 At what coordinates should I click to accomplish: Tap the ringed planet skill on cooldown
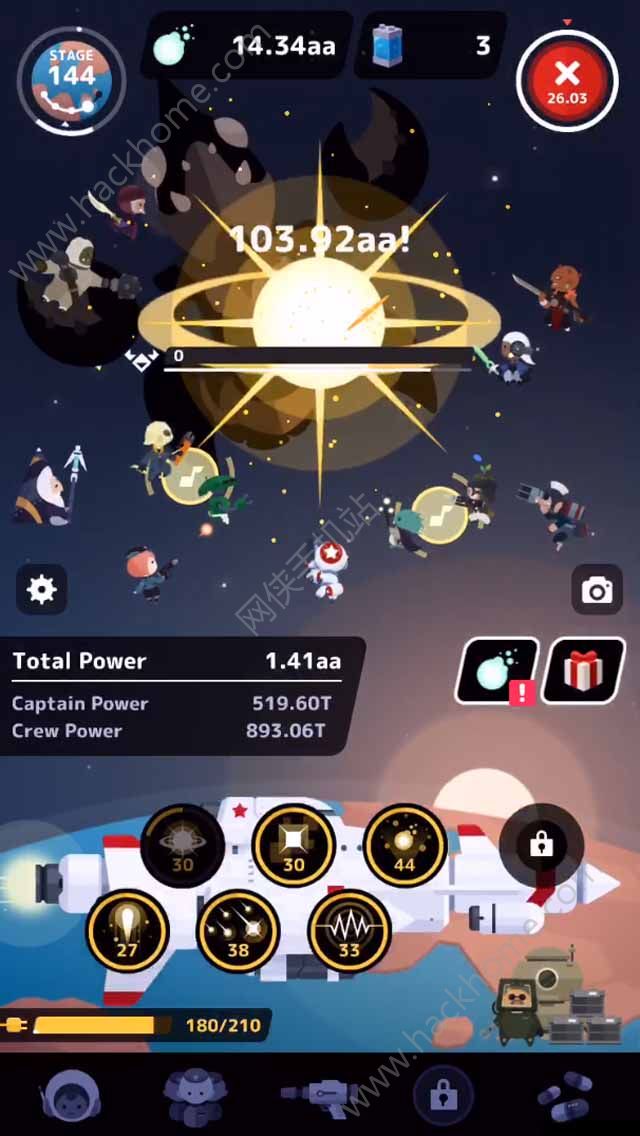(x=182, y=846)
